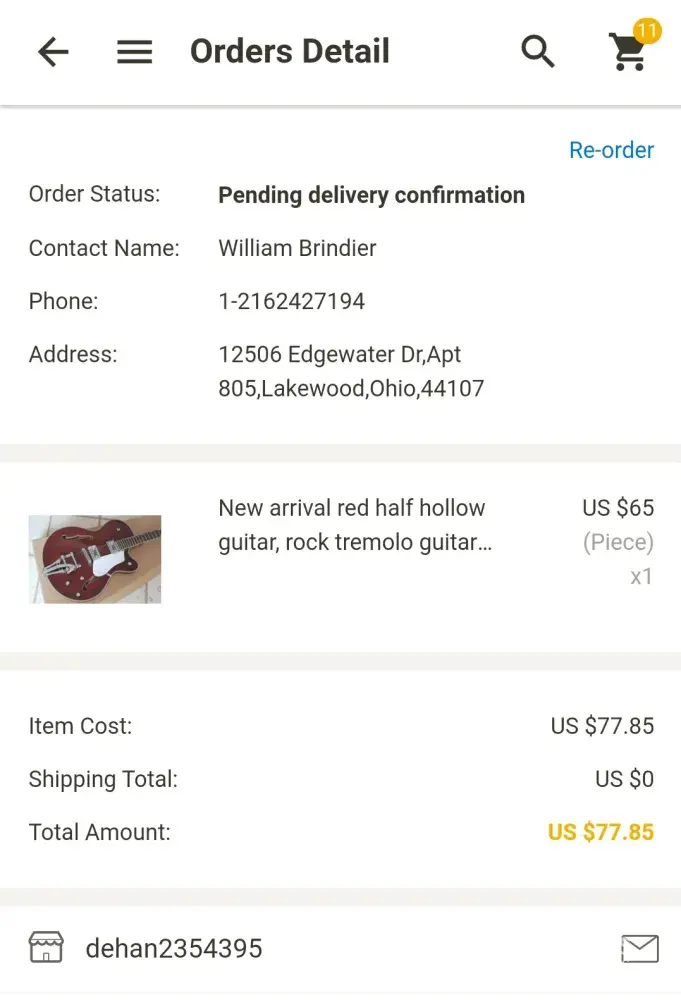Open the hamburger drawer menu
The image size is (681, 1000).
[x=135, y=52]
